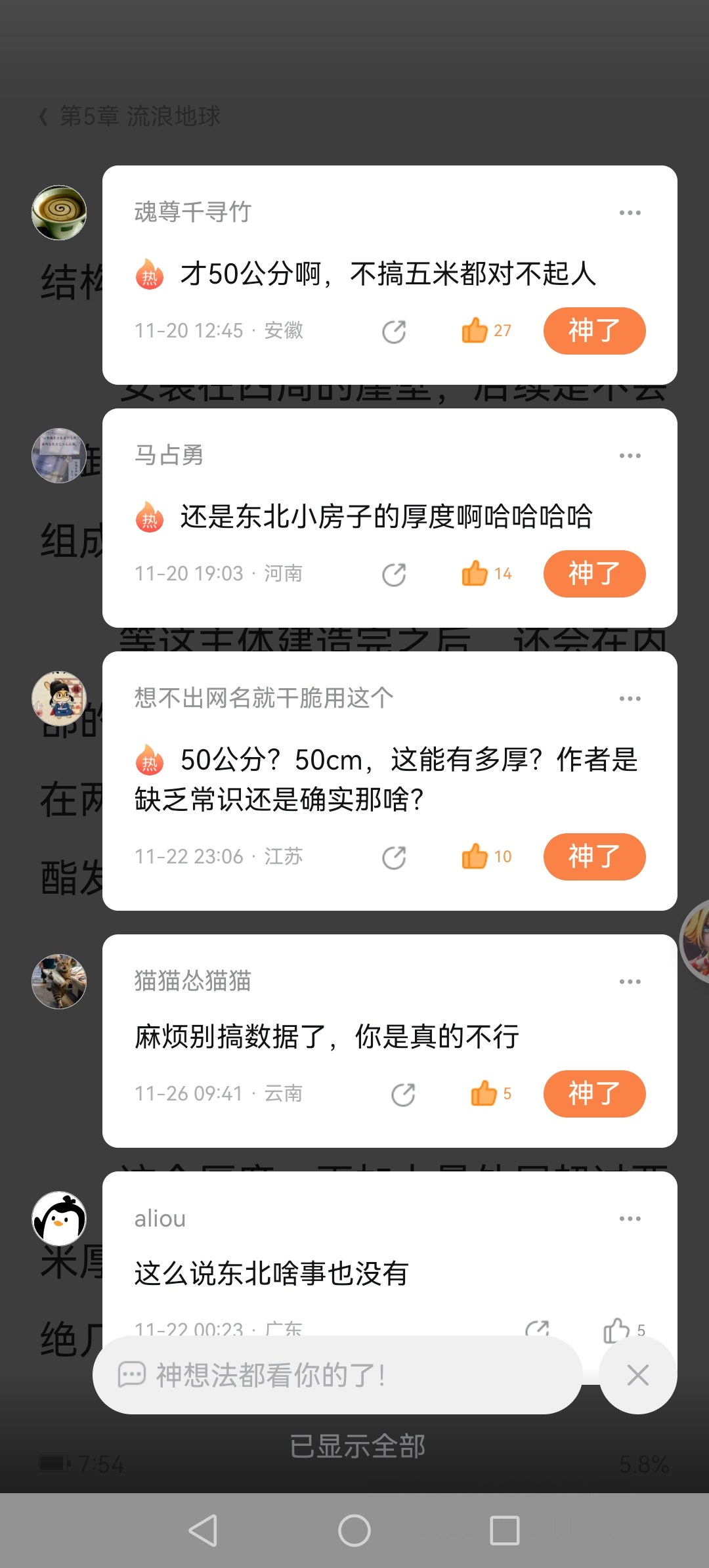Like 马占勇's comment with 14 likes
709x1568 pixels.
[475, 574]
